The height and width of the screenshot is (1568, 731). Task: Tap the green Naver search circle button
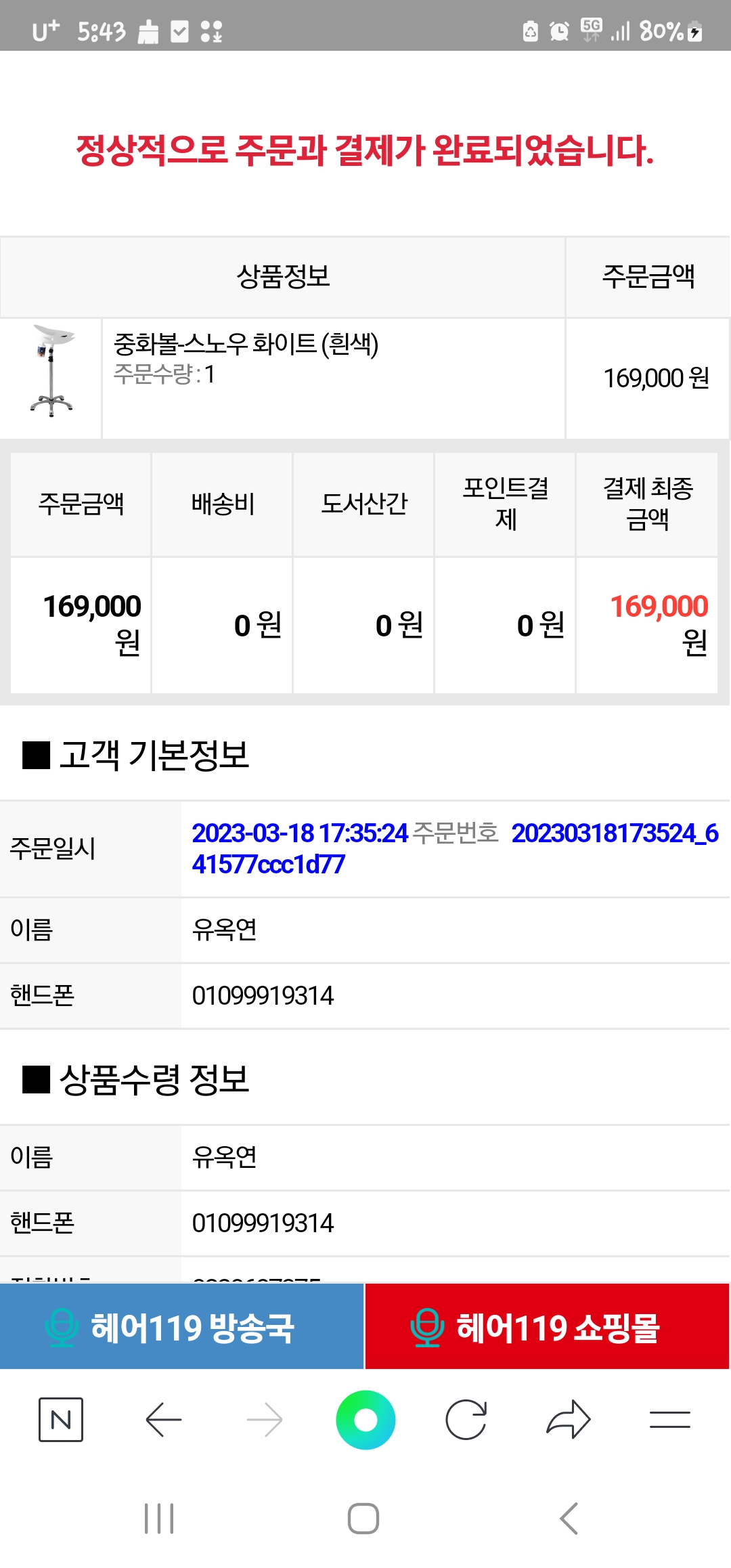[x=365, y=1420]
